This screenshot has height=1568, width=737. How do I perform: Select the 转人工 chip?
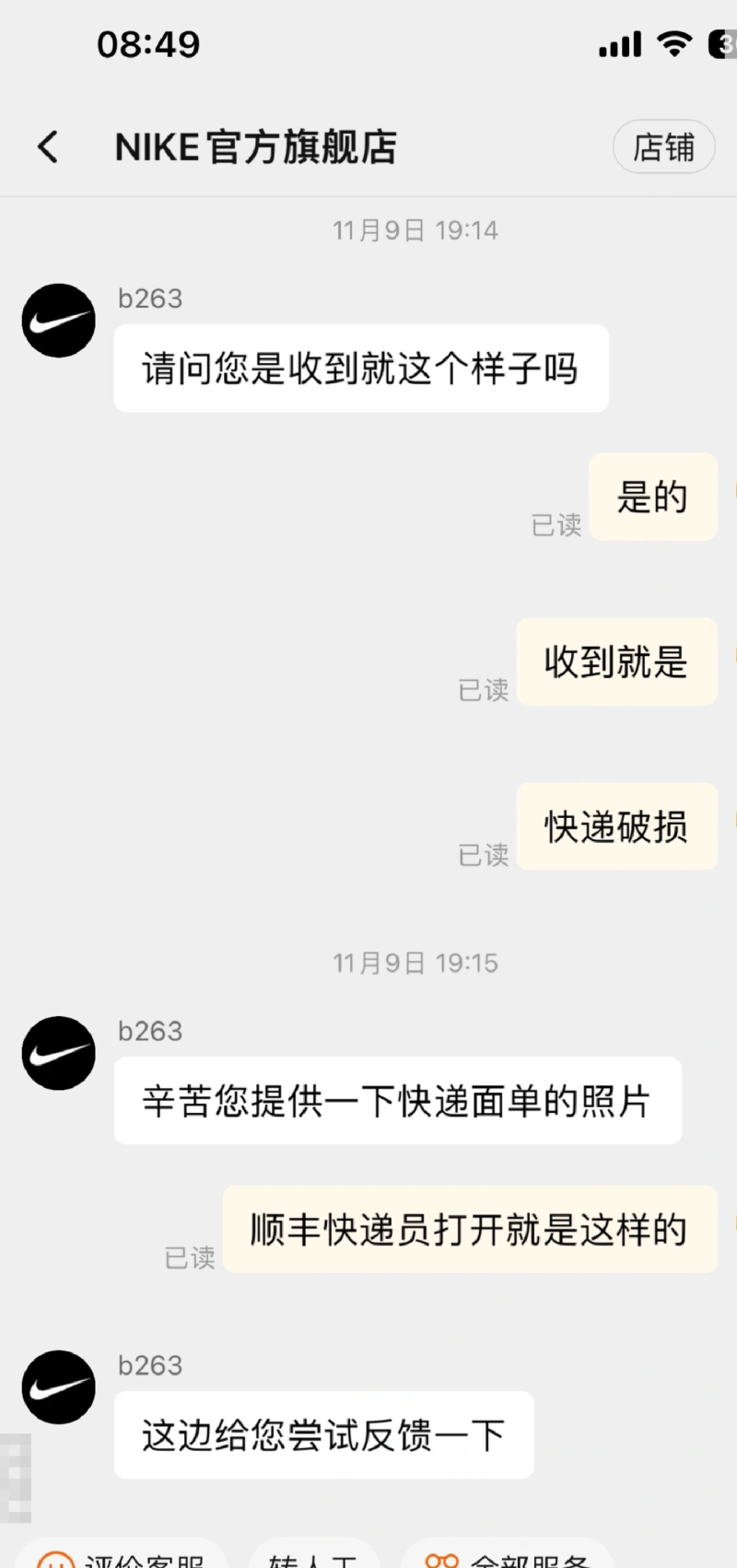[314, 1556]
